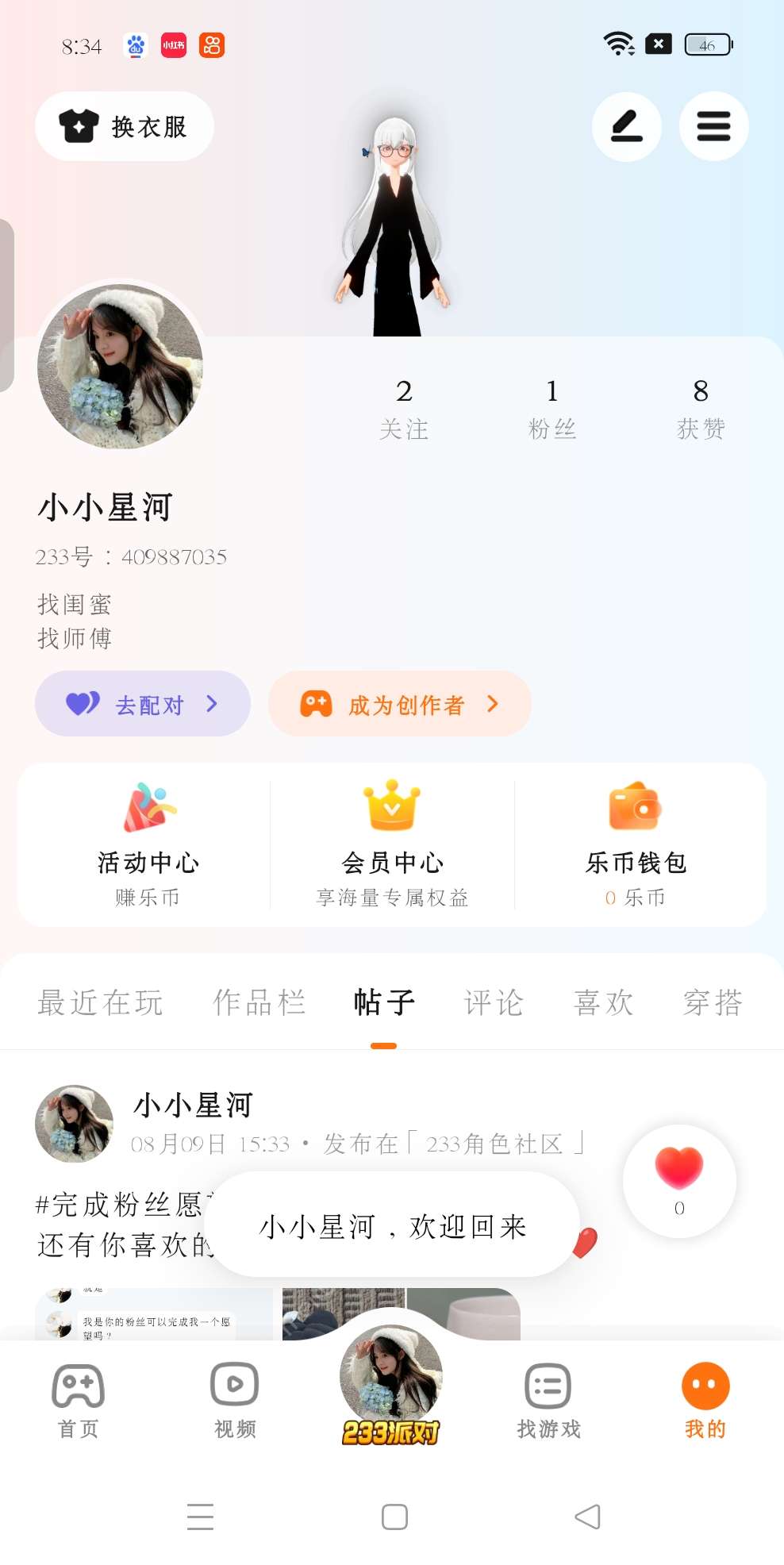Open the profile avatar photo

tap(121, 367)
